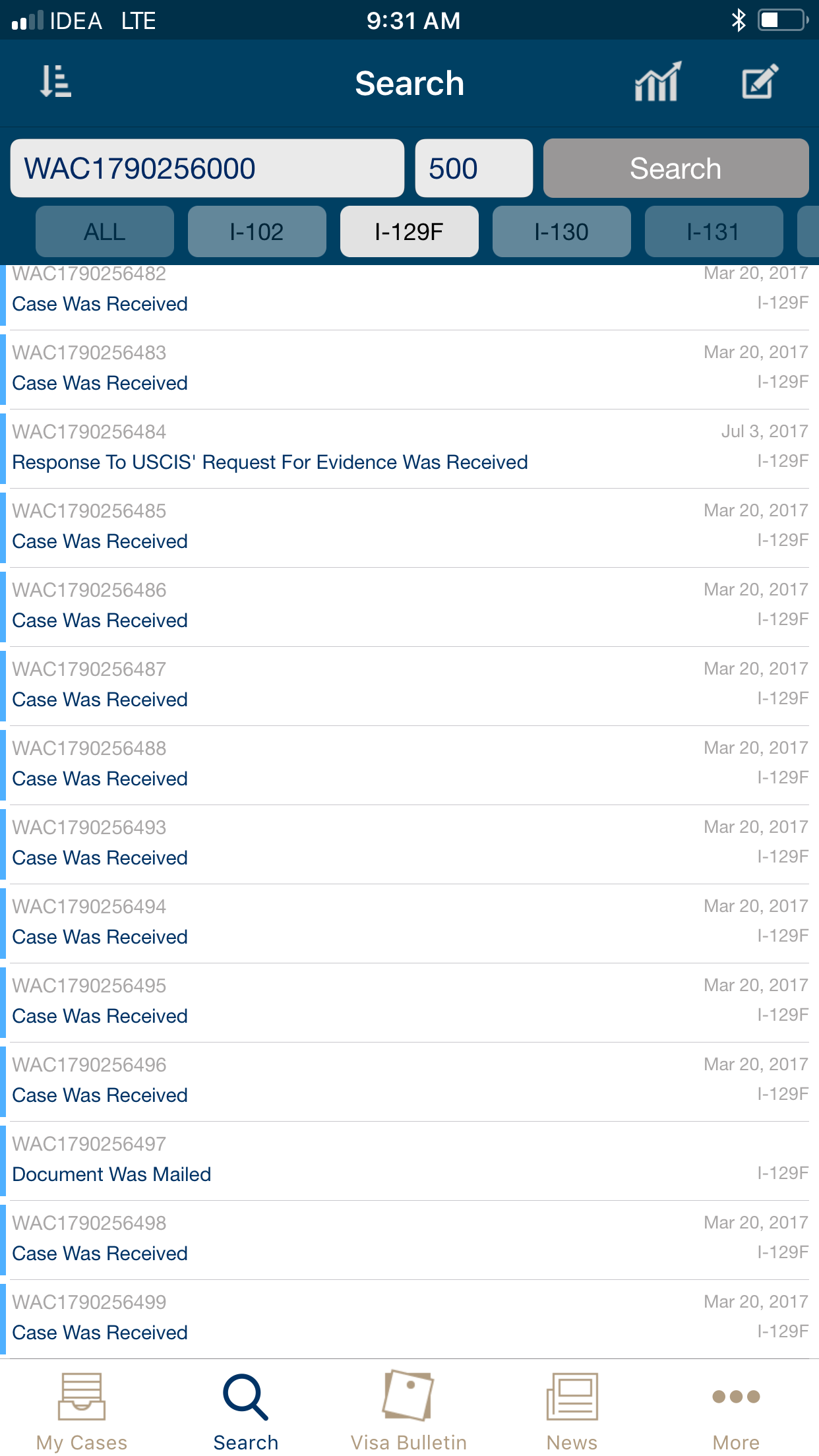Viewport: 819px width, 1456px height.
Task: Tap the edit note icon
Action: click(x=760, y=82)
